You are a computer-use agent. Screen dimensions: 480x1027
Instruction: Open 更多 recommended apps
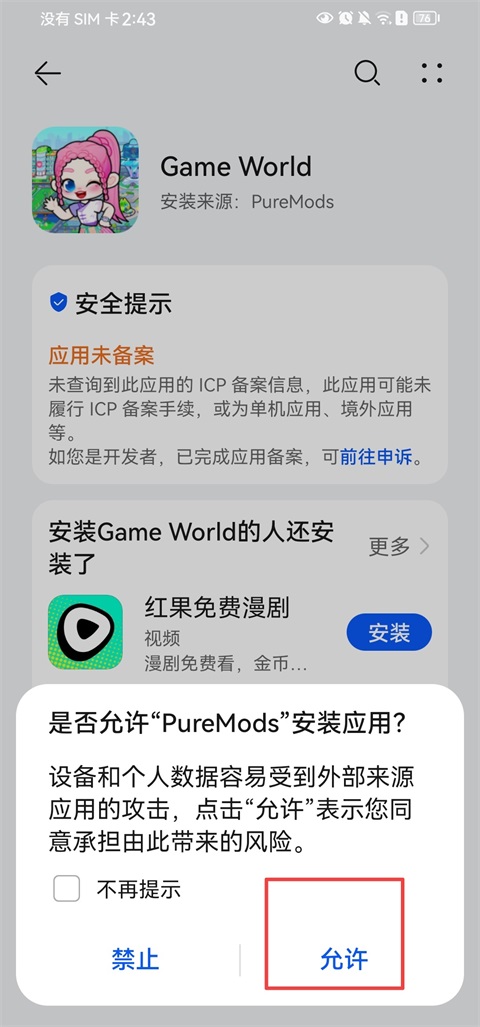(399, 546)
